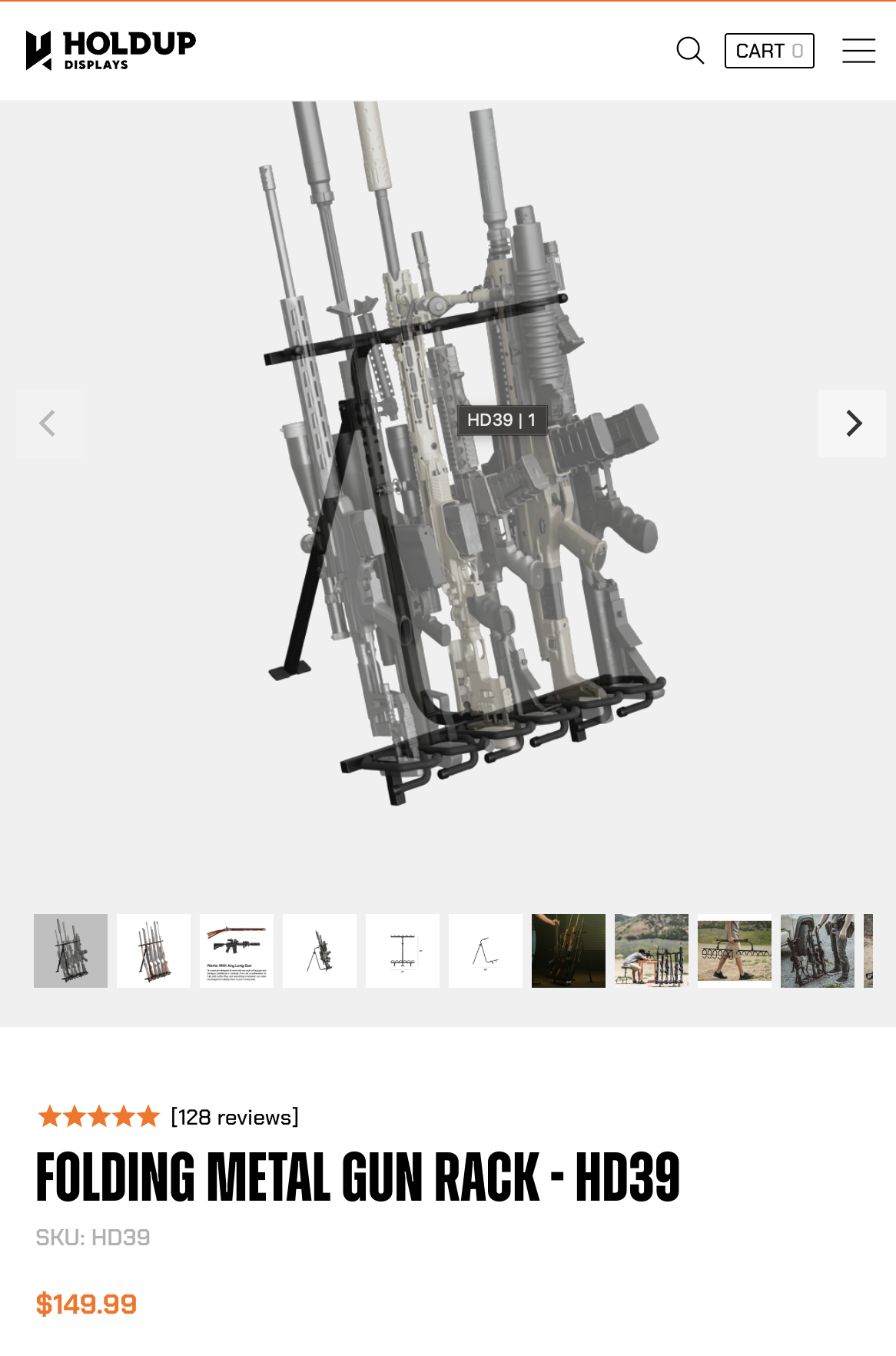The height and width of the screenshot is (1356, 896).
Task: Show previous product image arrow
Action: coord(51,424)
